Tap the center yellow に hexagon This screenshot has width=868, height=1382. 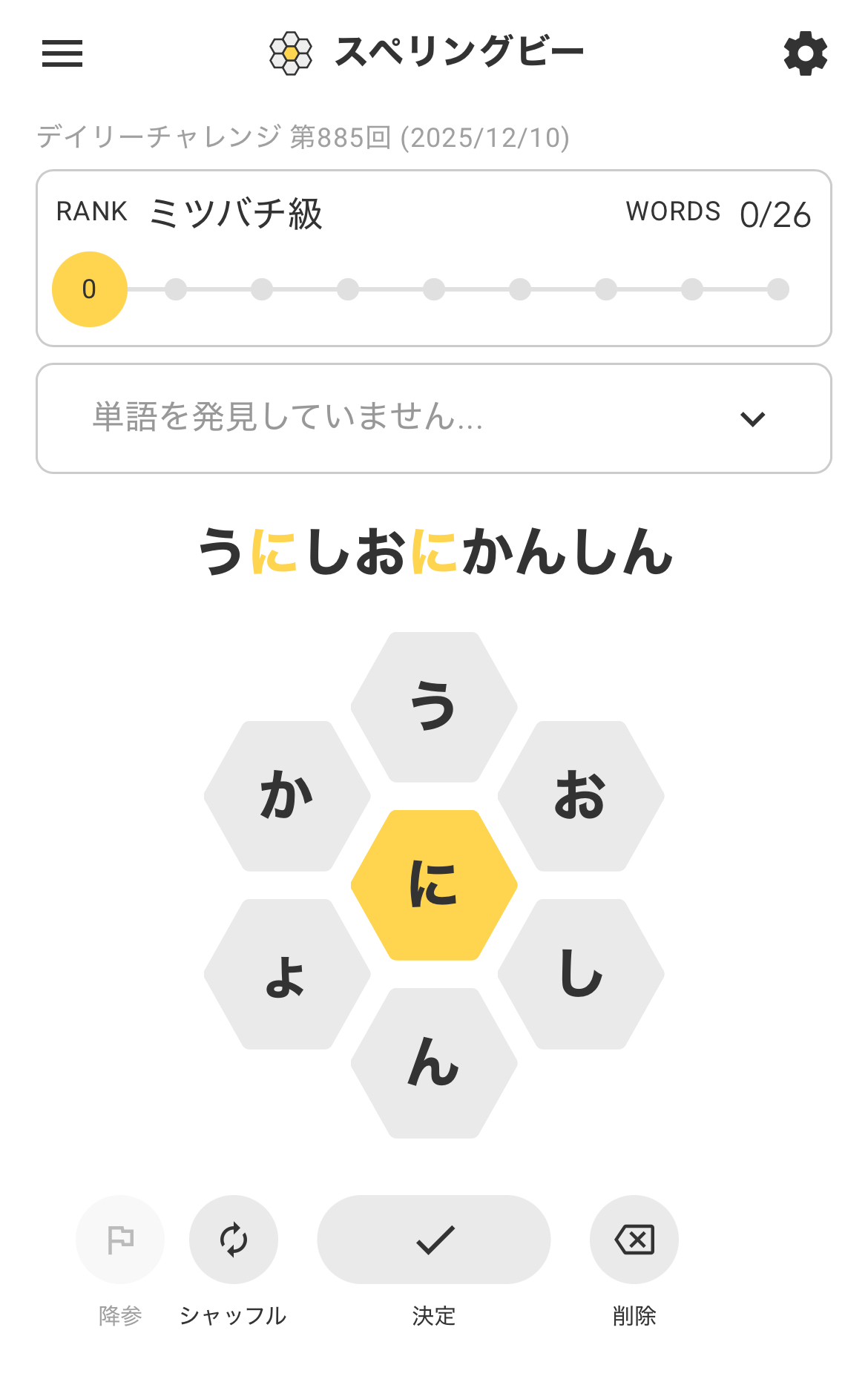click(434, 885)
